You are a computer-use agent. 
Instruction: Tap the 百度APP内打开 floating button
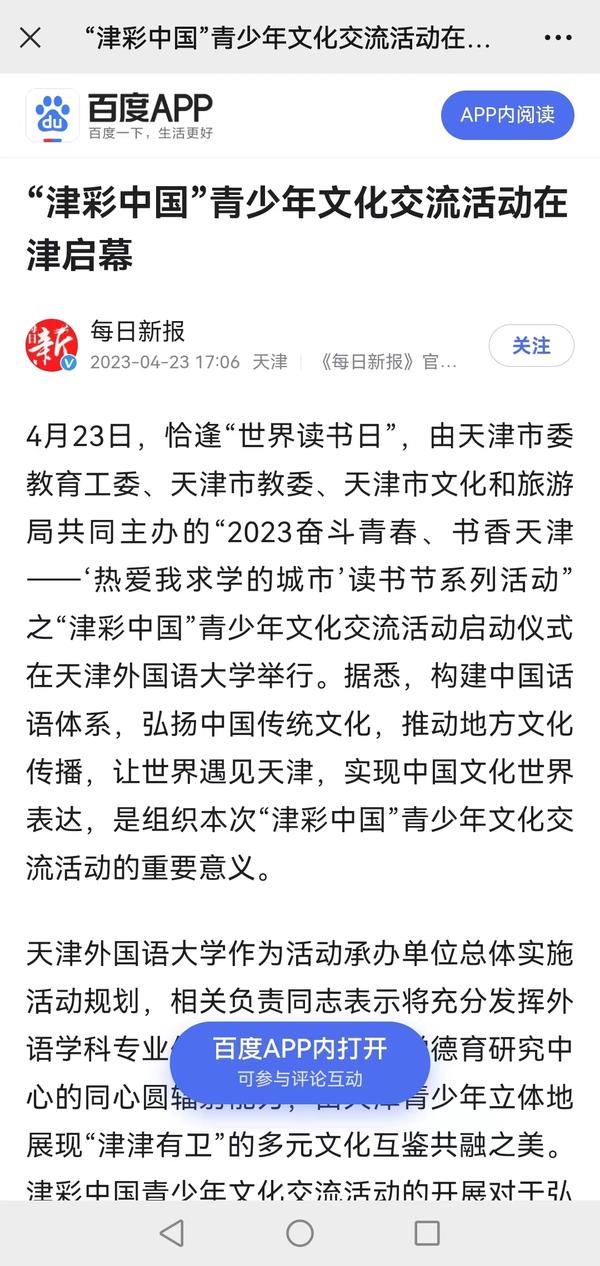tap(300, 1061)
